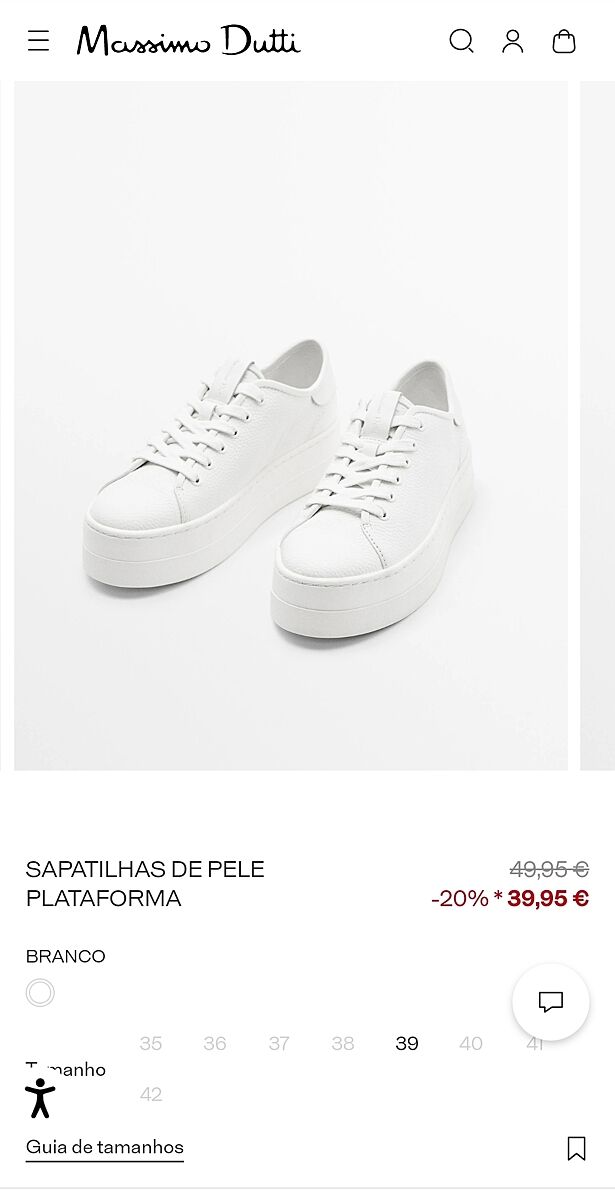
Task: Select the Branco color swatch
Action: pos(40,993)
